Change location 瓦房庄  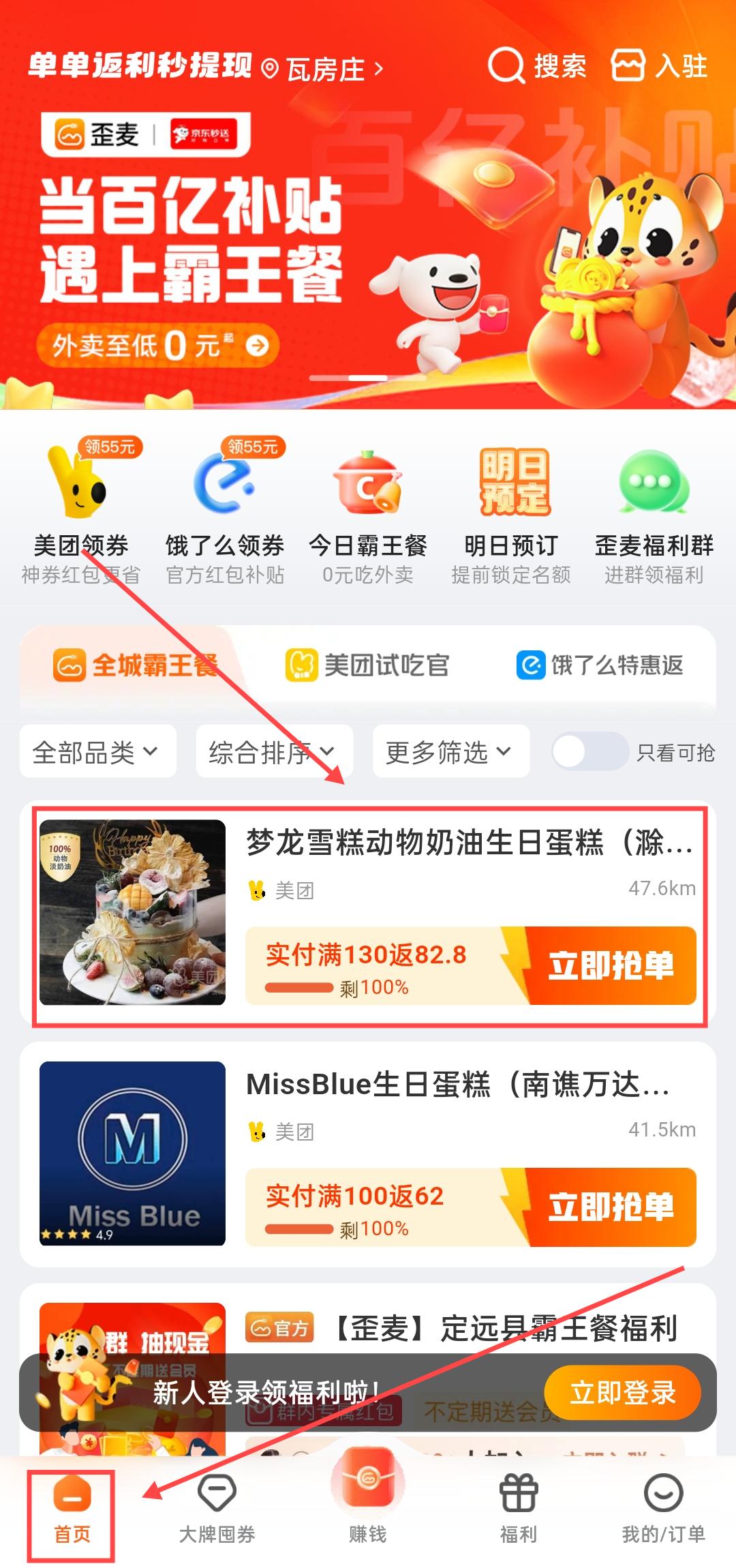[x=322, y=69]
